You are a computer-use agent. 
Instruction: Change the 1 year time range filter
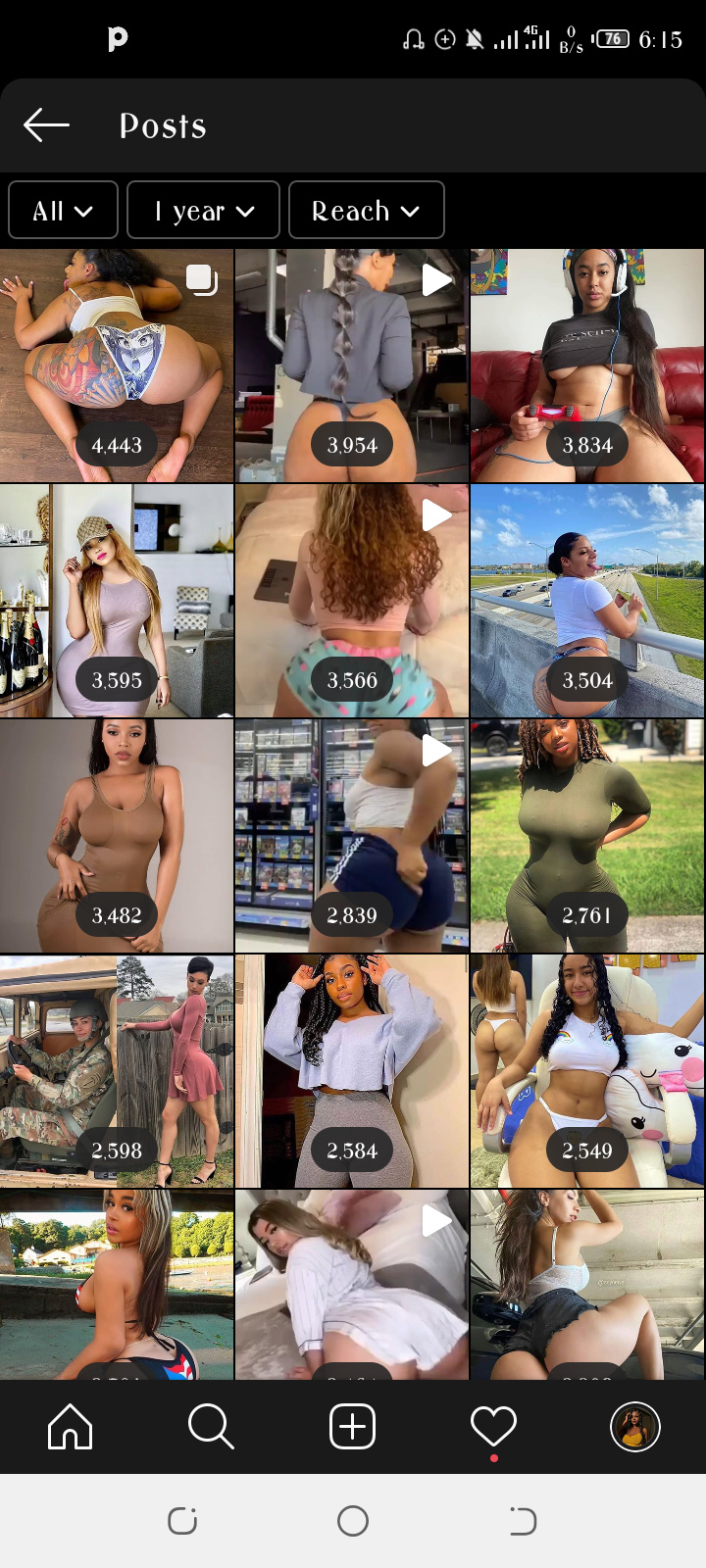pyautogui.click(x=203, y=210)
